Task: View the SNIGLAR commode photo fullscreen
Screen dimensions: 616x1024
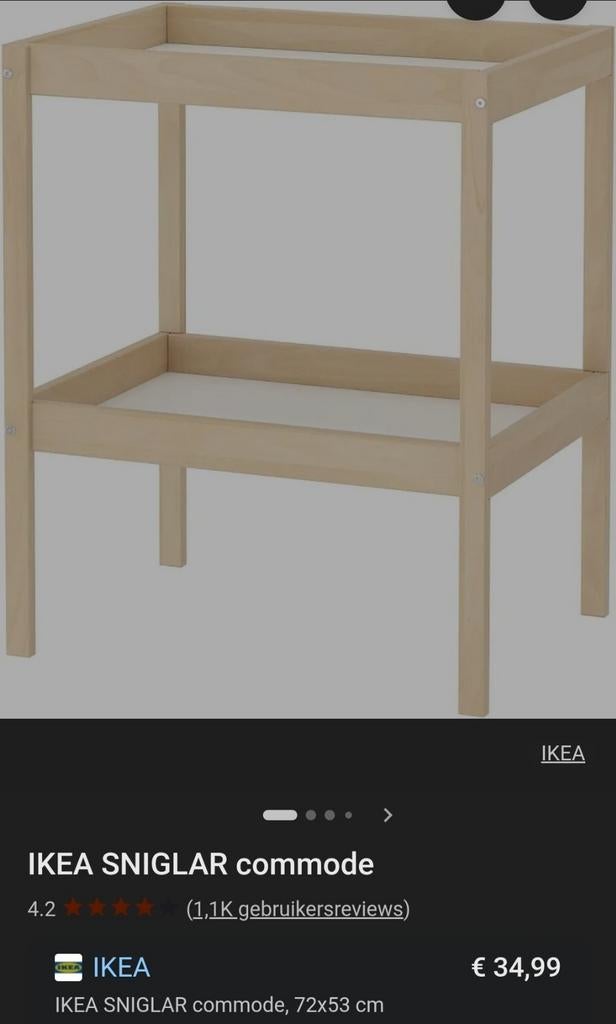Action: coord(308,360)
